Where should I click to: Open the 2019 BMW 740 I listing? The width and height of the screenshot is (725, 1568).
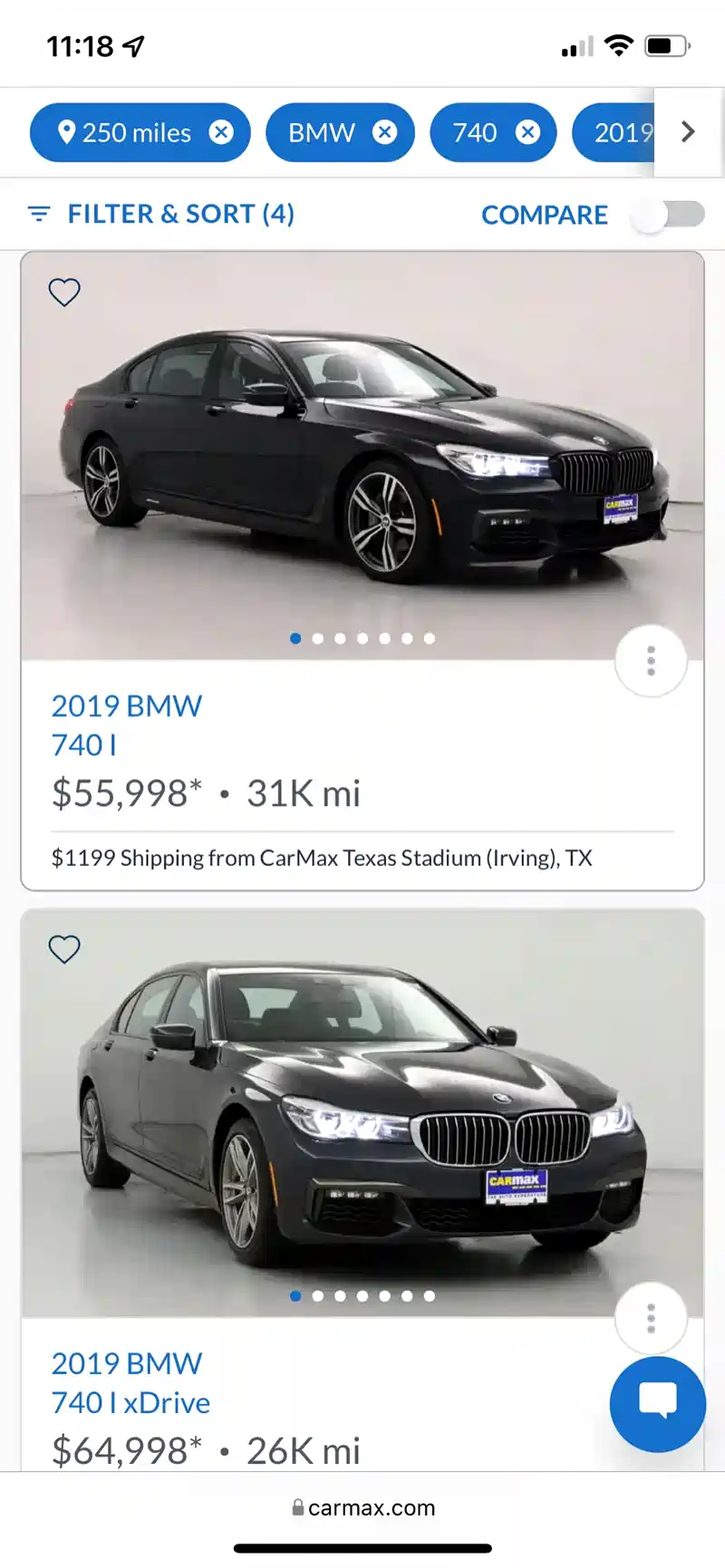(127, 724)
